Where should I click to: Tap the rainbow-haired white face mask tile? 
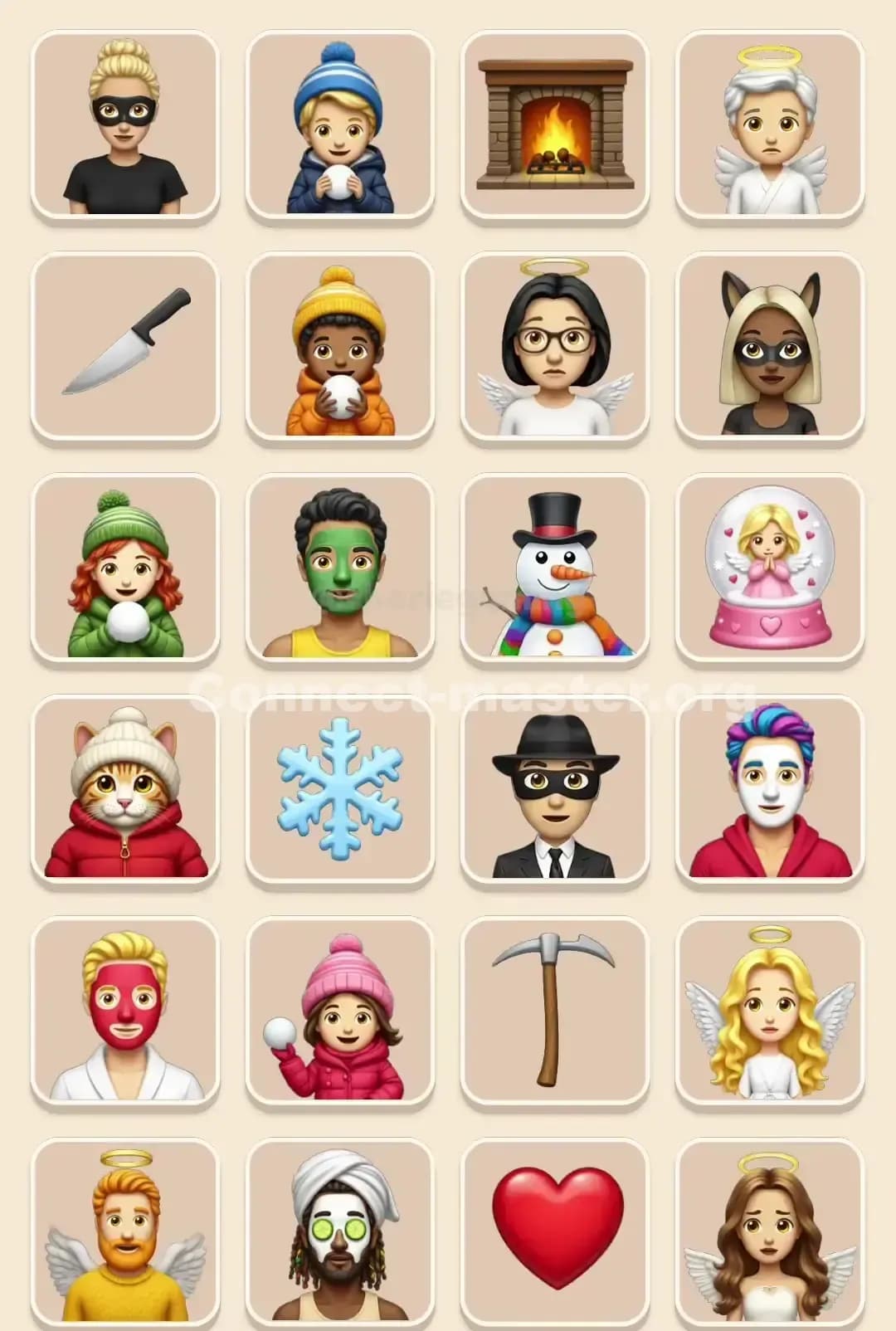[770, 789]
